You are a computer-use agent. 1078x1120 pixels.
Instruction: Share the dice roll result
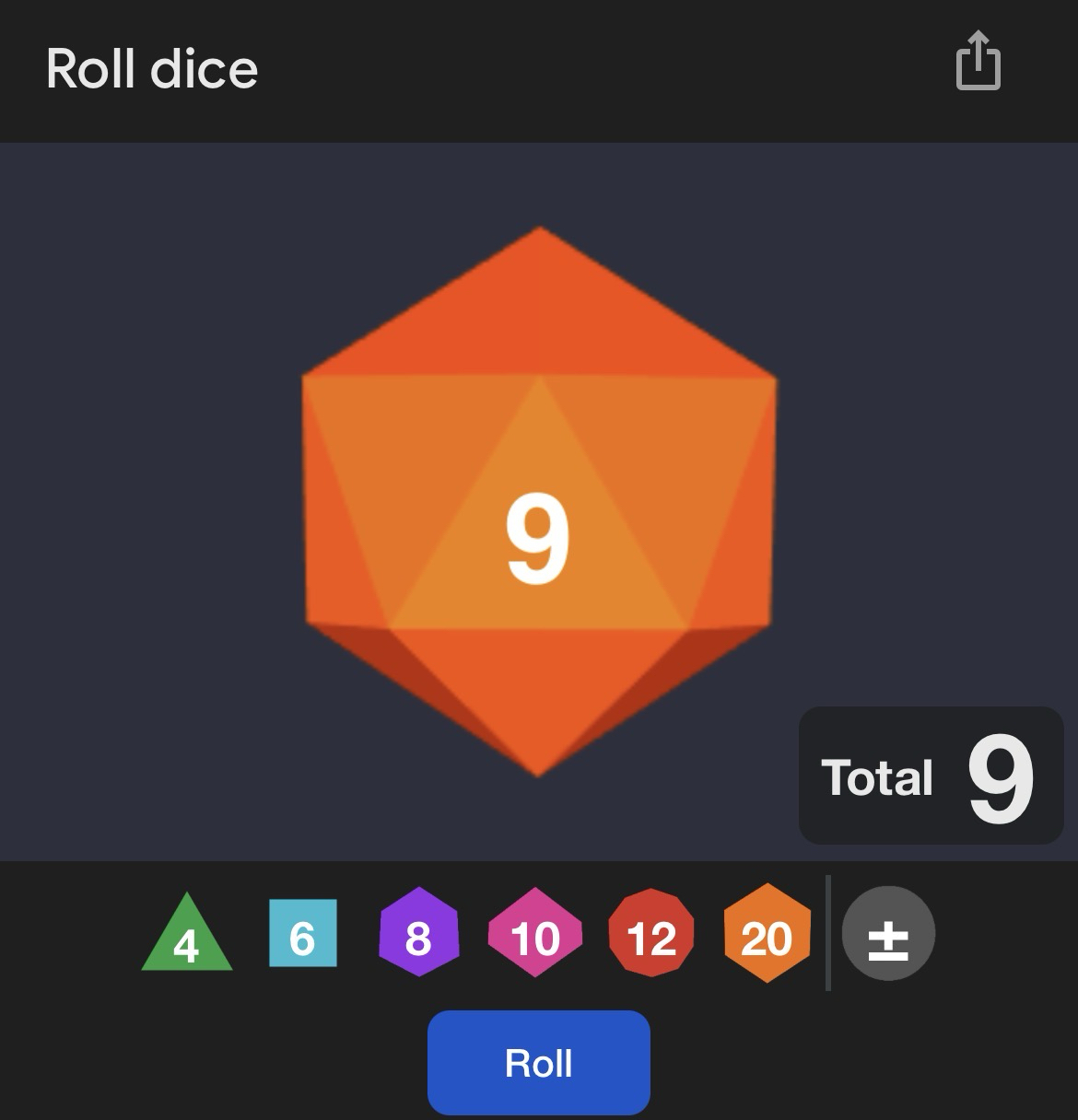click(978, 62)
